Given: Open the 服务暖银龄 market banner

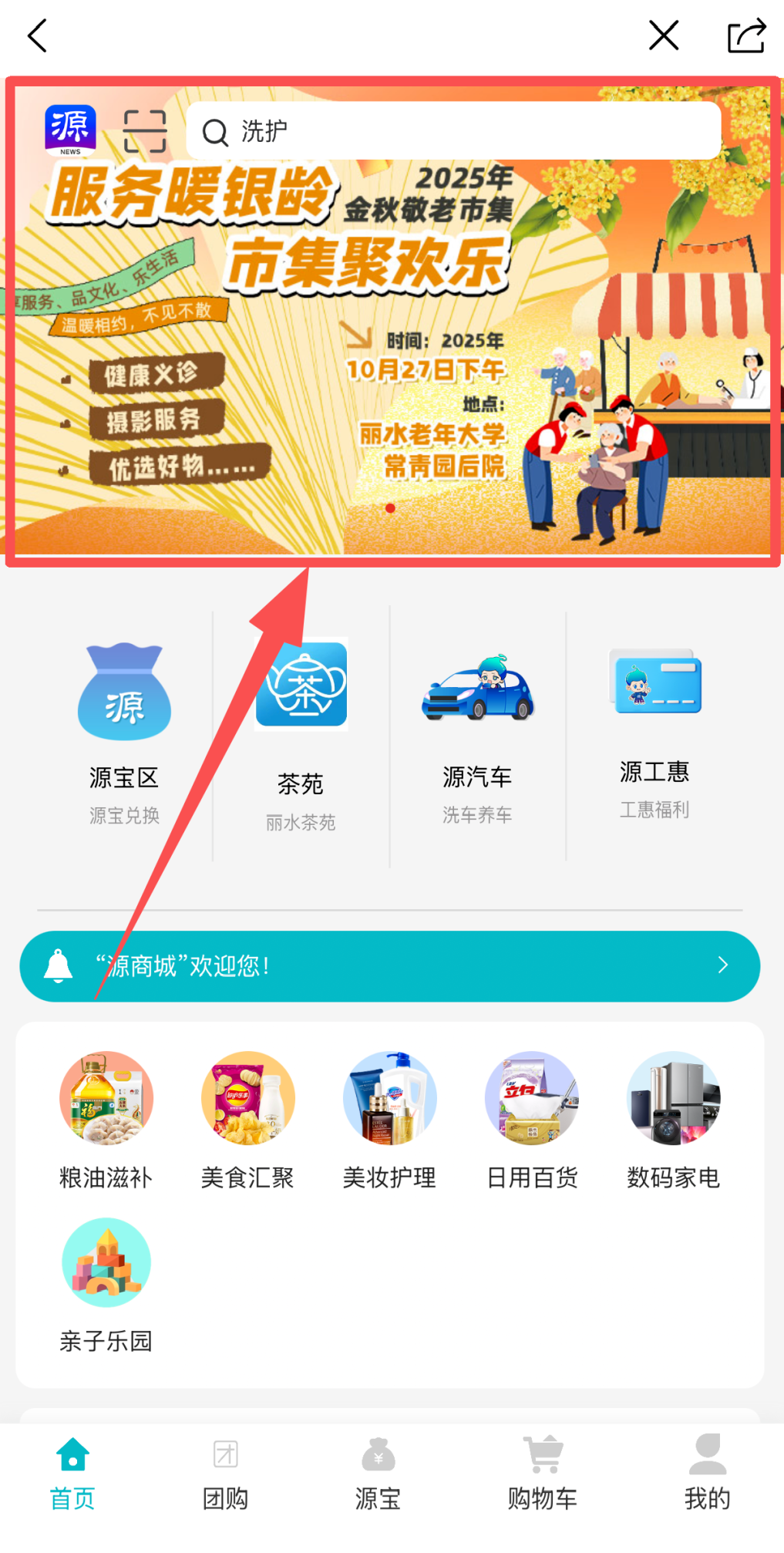Looking at the screenshot, I should (392, 322).
